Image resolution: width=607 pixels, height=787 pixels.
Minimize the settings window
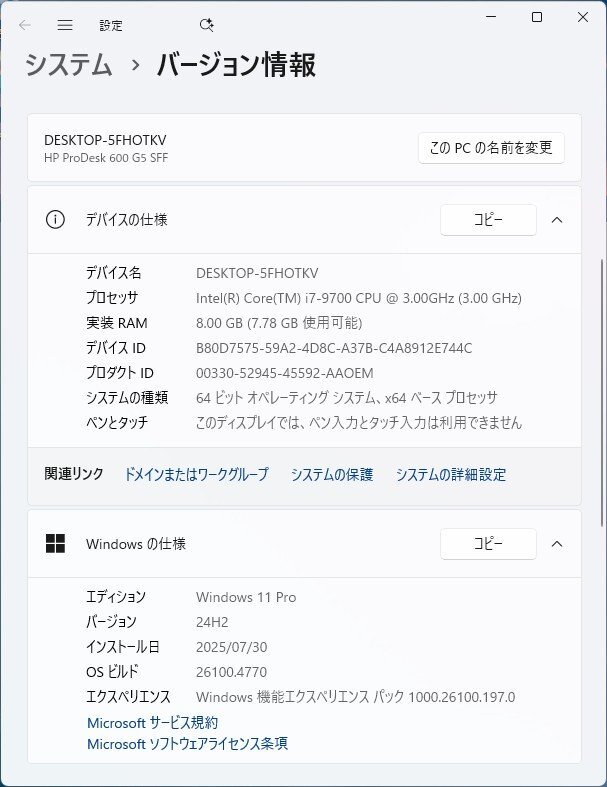[x=490, y=17]
